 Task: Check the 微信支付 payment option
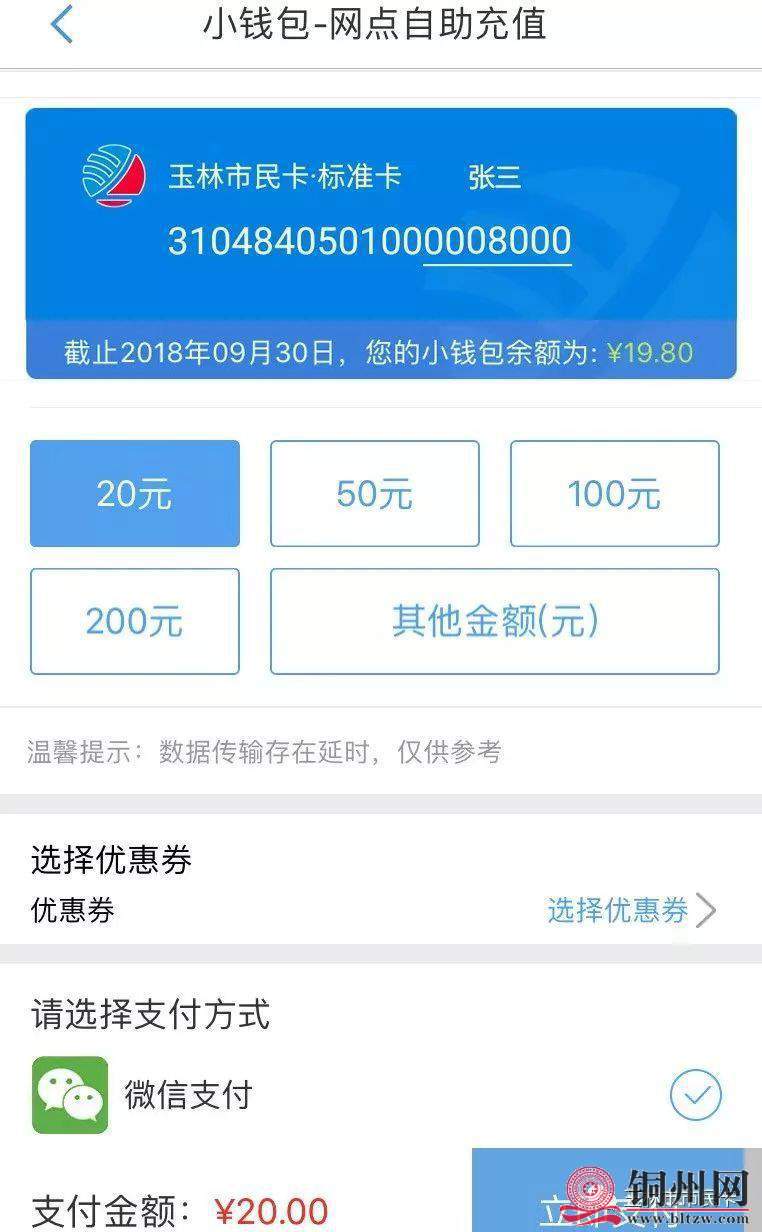point(695,1095)
